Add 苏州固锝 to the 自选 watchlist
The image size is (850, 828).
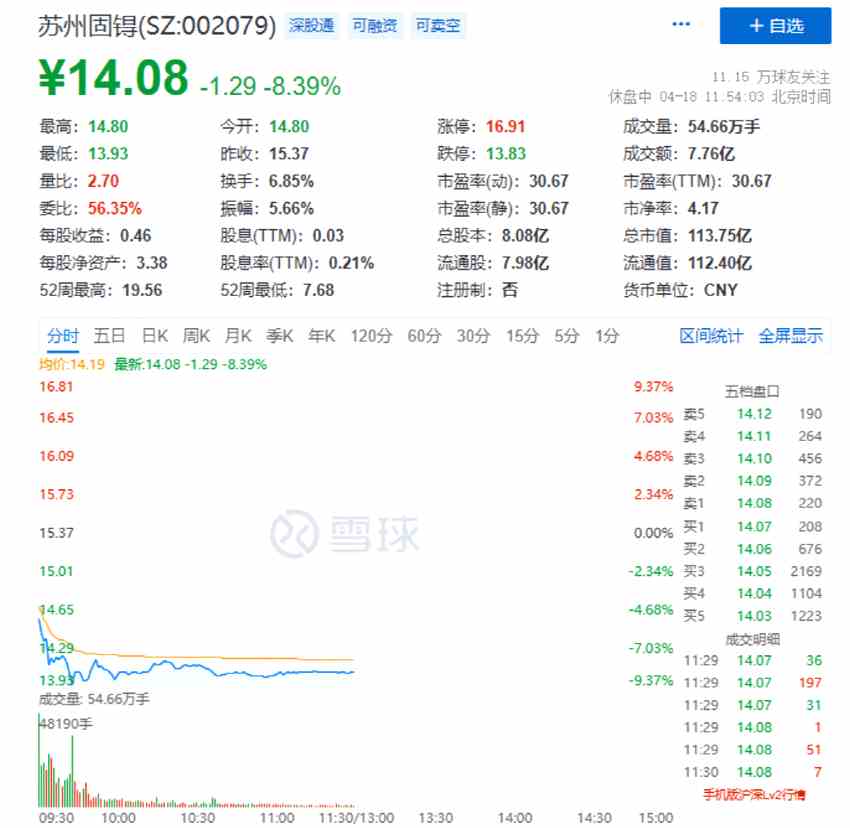pyautogui.click(x=775, y=26)
